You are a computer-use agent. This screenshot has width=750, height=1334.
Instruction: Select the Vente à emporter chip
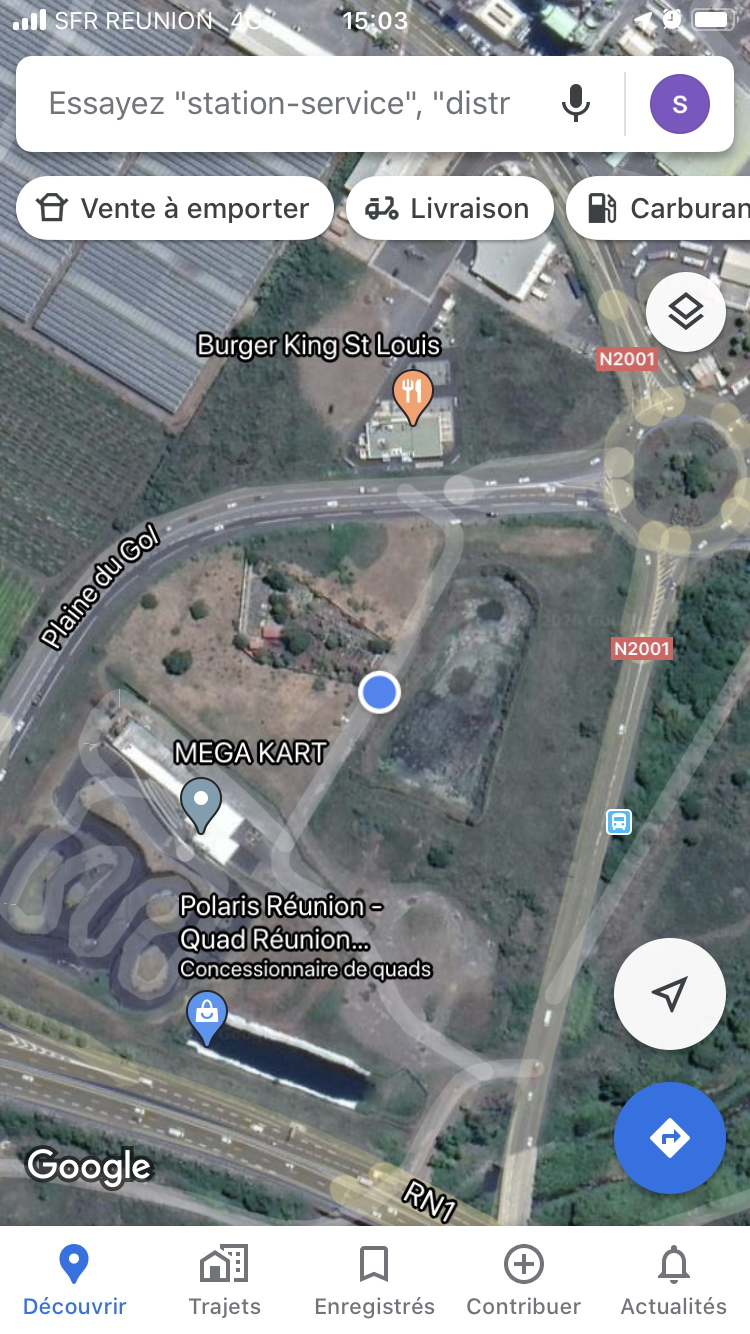[x=174, y=208]
